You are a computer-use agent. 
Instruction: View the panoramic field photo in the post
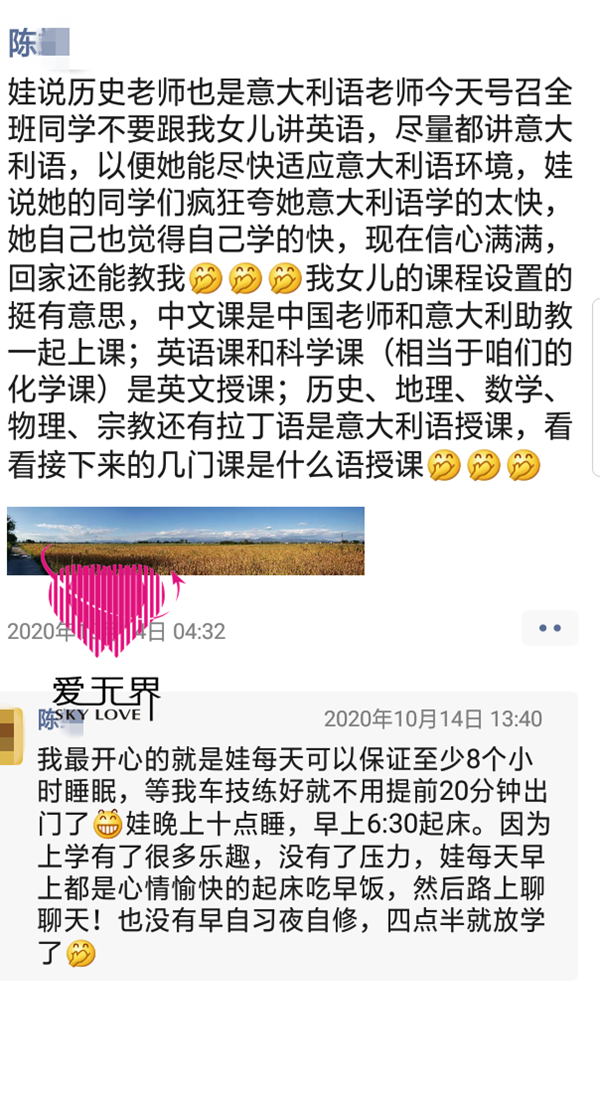pos(186,541)
